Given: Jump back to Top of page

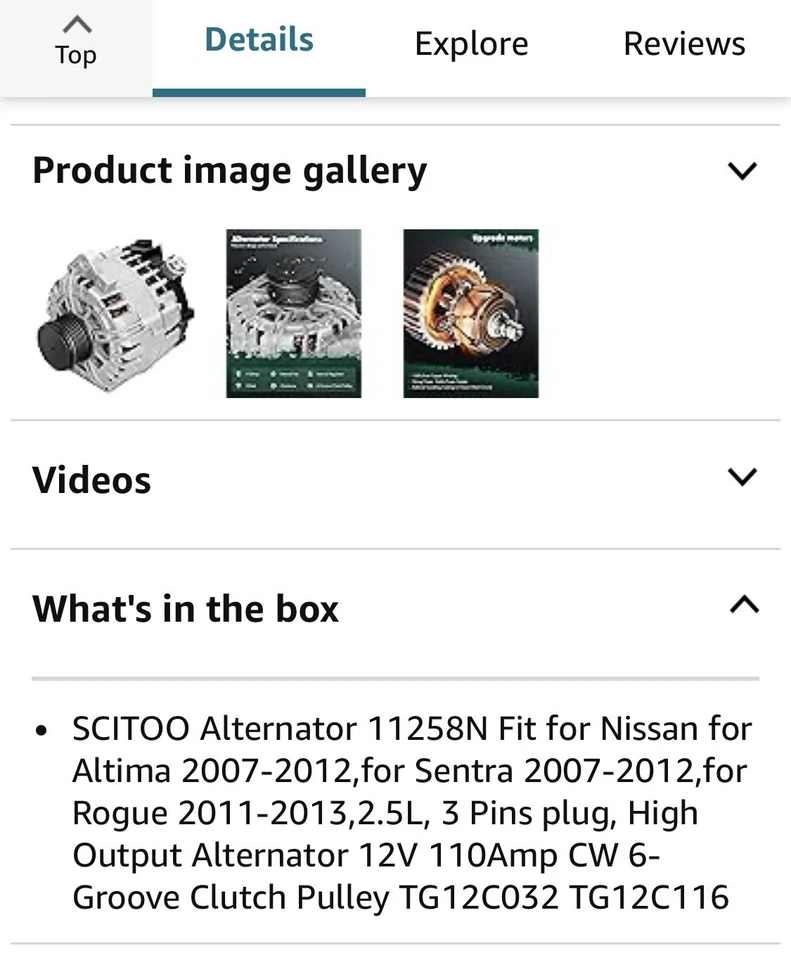Looking at the screenshot, I should pyautogui.click(x=75, y=42).
